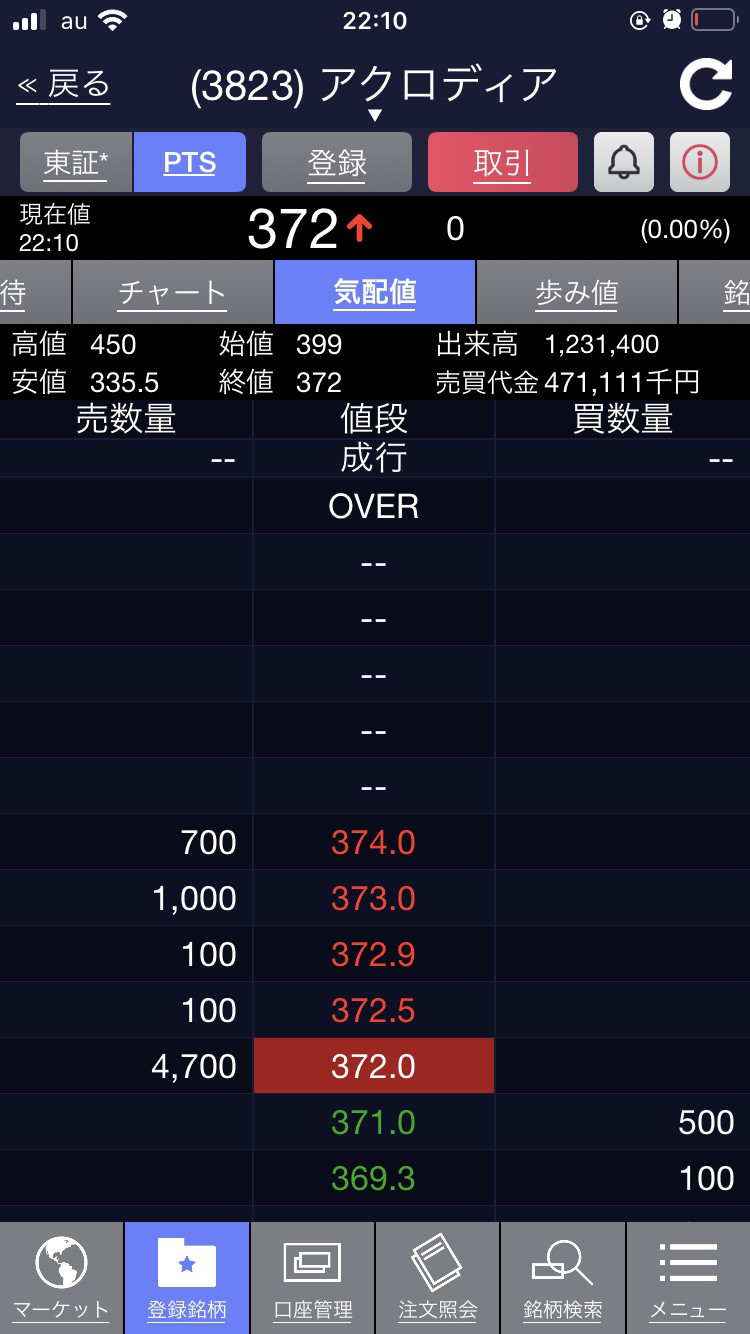750x1334 pixels.
Task: Select the 374.0 ask price
Action: pos(374,842)
